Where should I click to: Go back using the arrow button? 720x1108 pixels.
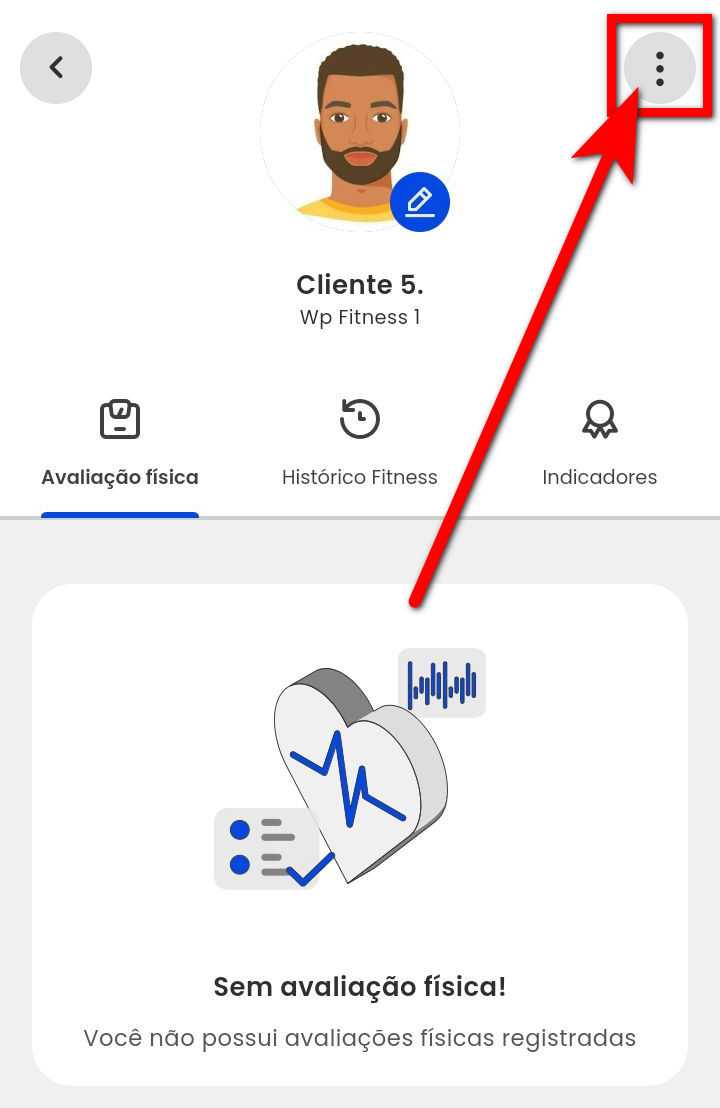[x=56, y=68]
